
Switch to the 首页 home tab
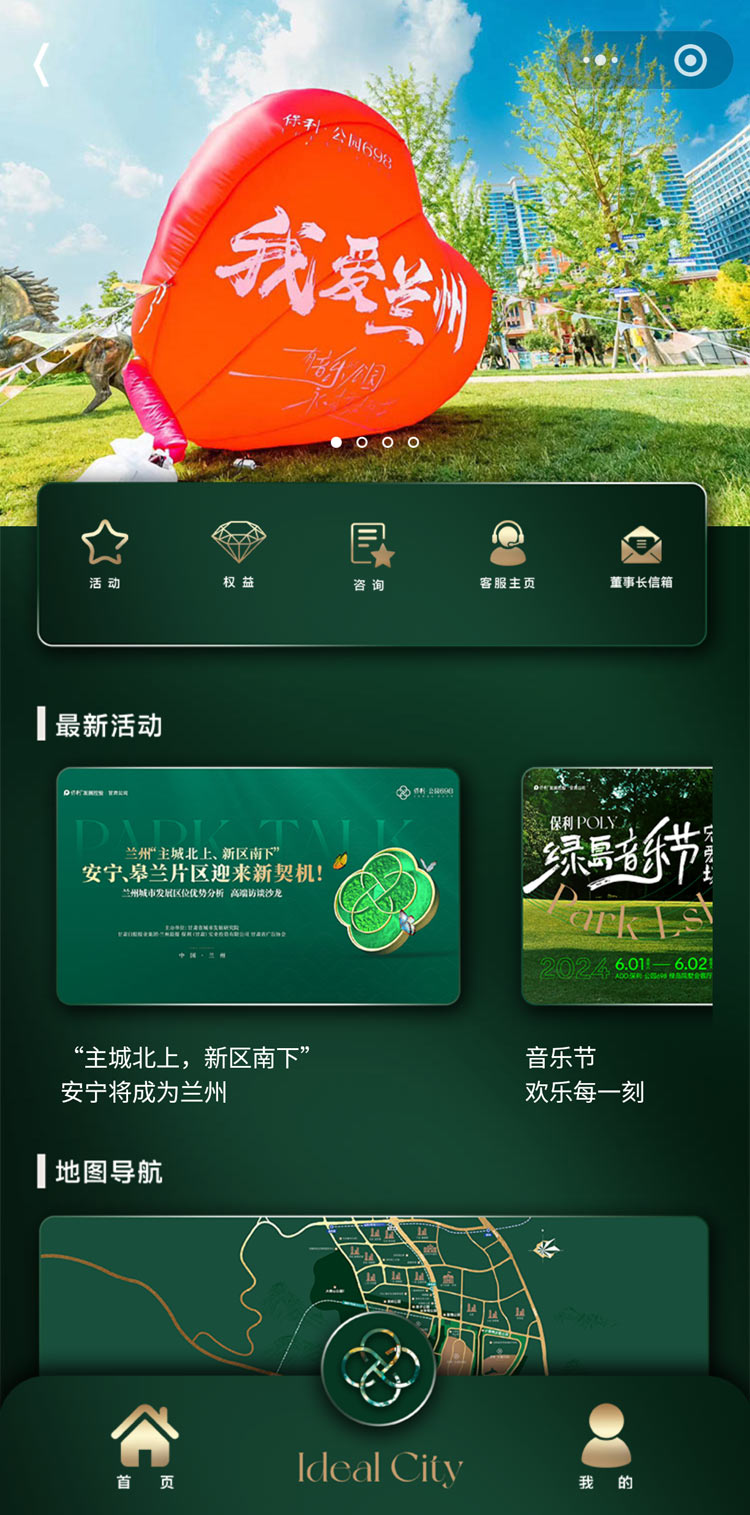click(x=145, y=1446)
